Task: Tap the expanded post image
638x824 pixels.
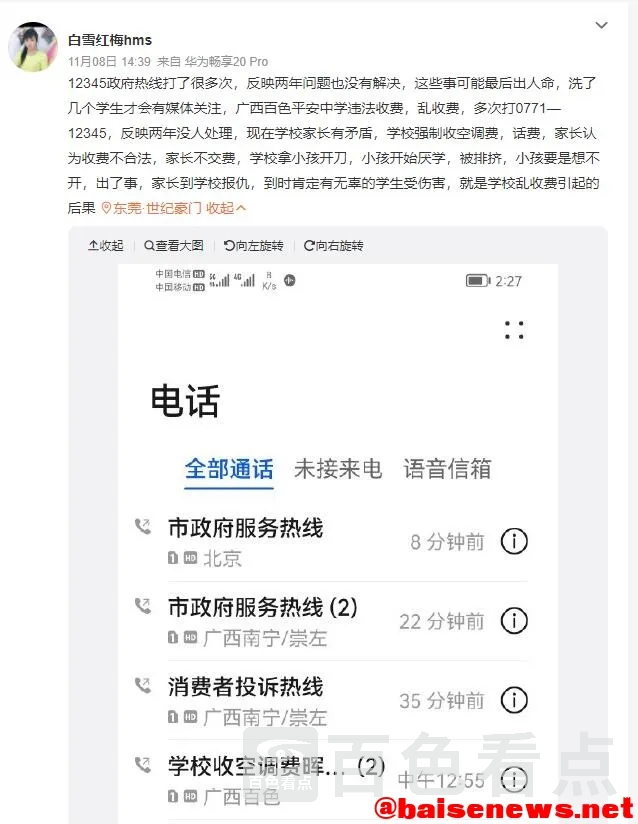Action: 338,540
